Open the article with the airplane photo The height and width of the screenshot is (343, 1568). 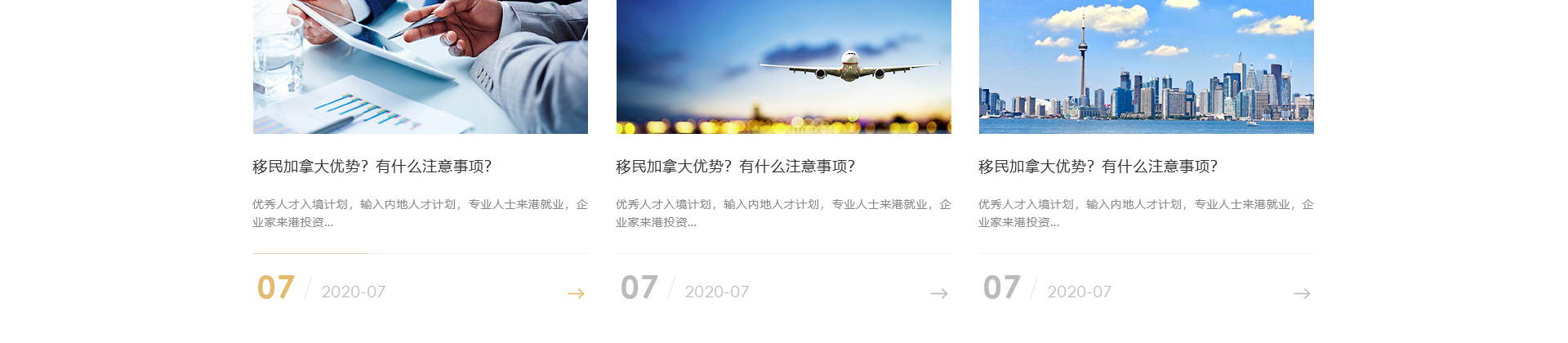[x=783, y=67]
